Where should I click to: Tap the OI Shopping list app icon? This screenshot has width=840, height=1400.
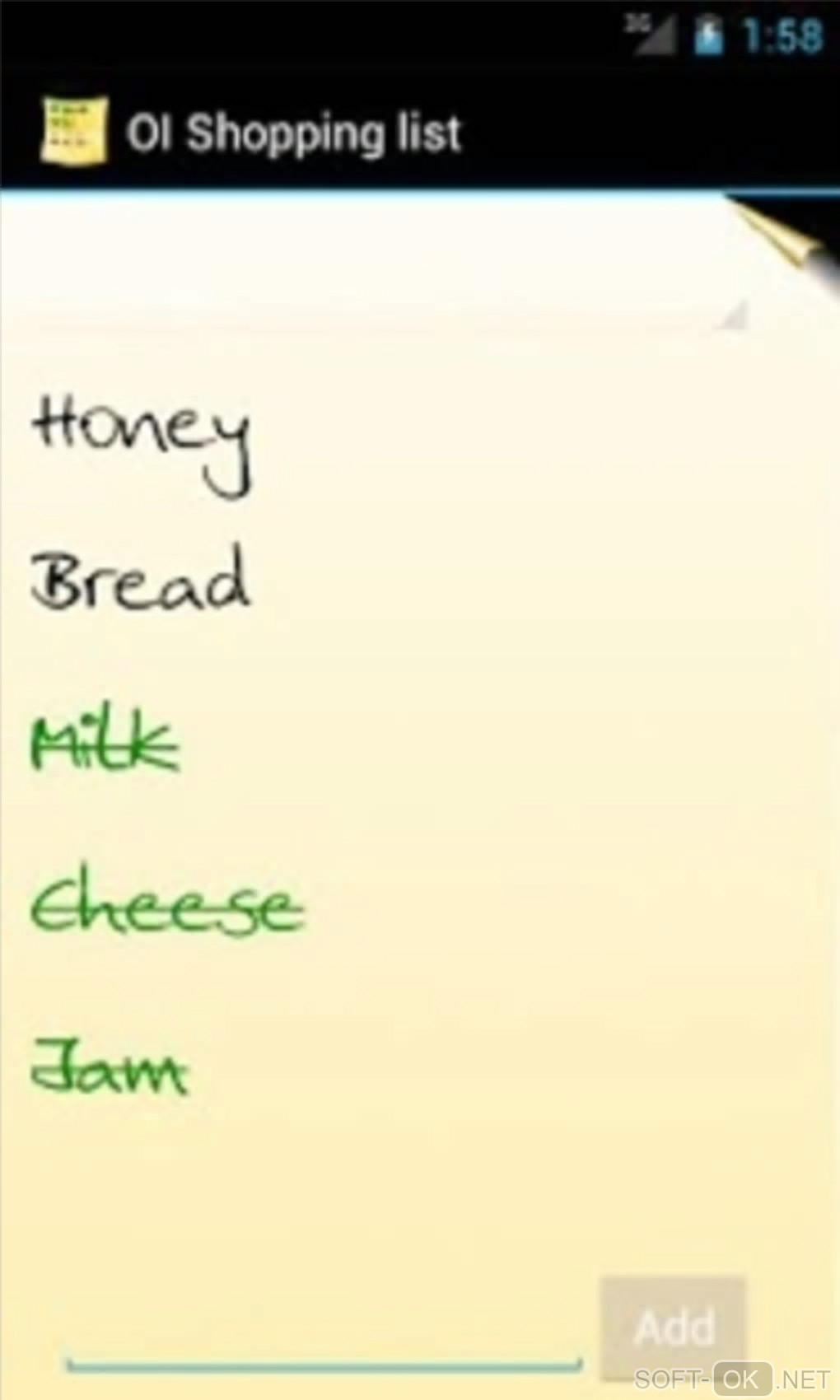[74, 131]
